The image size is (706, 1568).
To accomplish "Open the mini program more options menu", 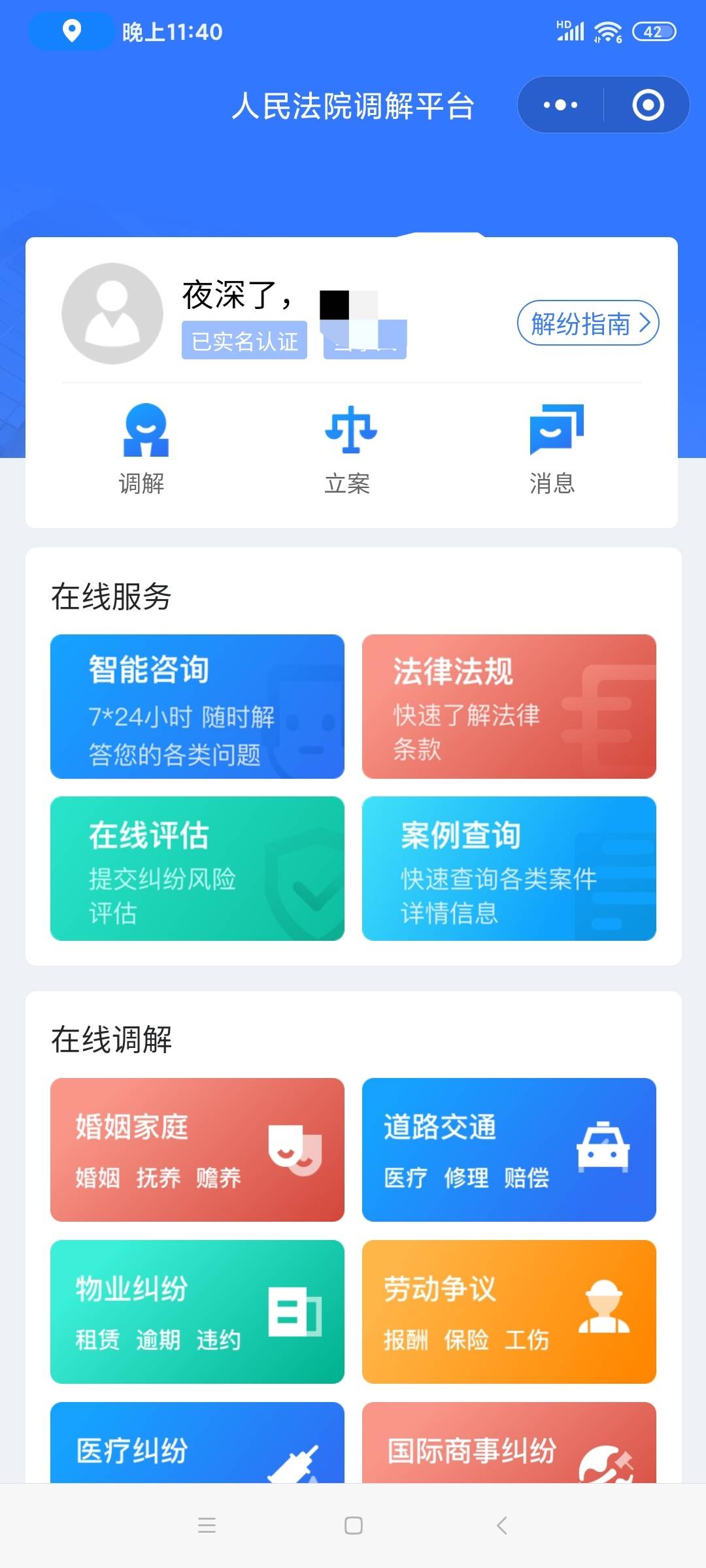I will (561, 105).
